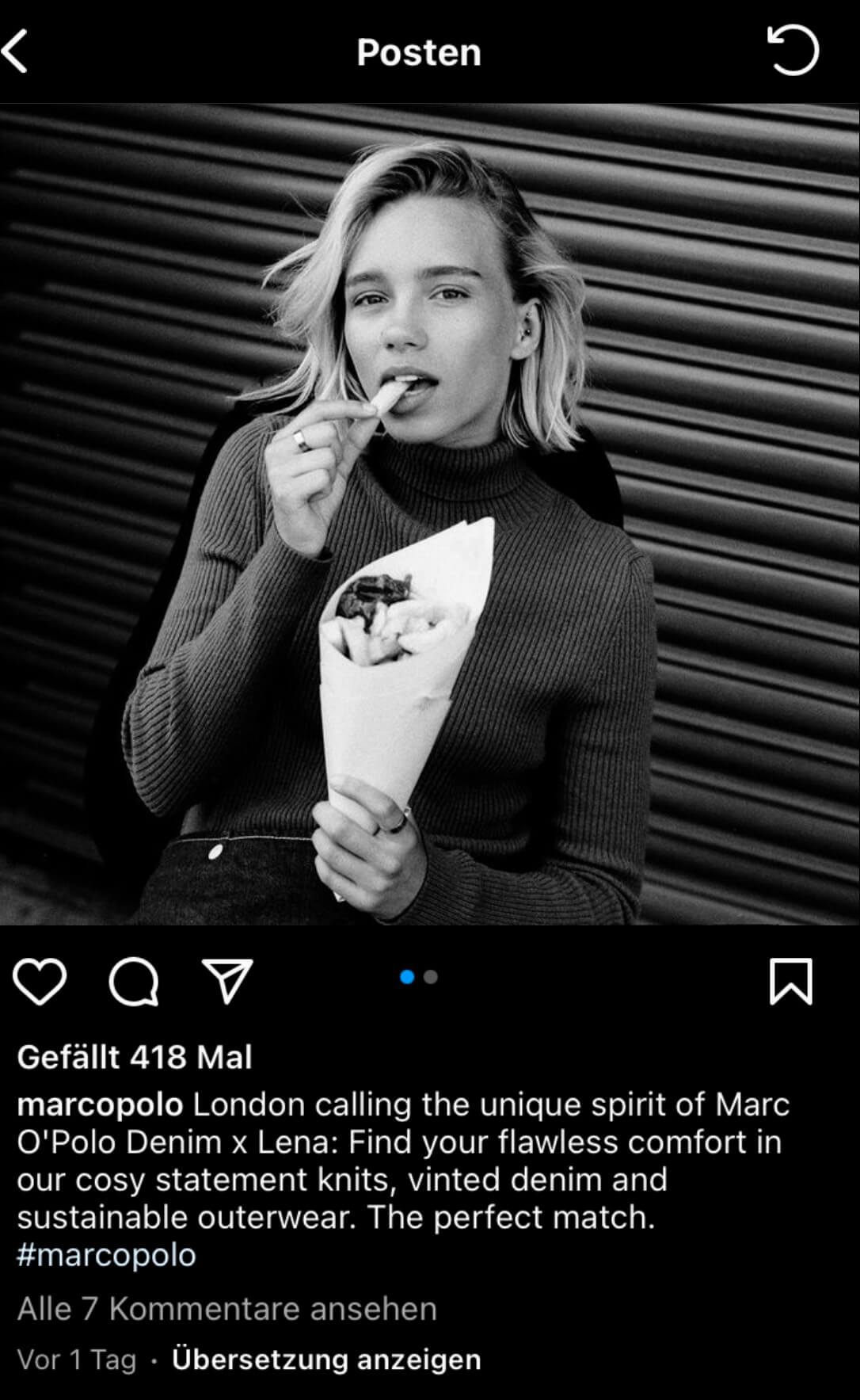The height and width of the screenshot is (1400, 860).
Task: Like the marcopolo post
Action: pos(40,981)
